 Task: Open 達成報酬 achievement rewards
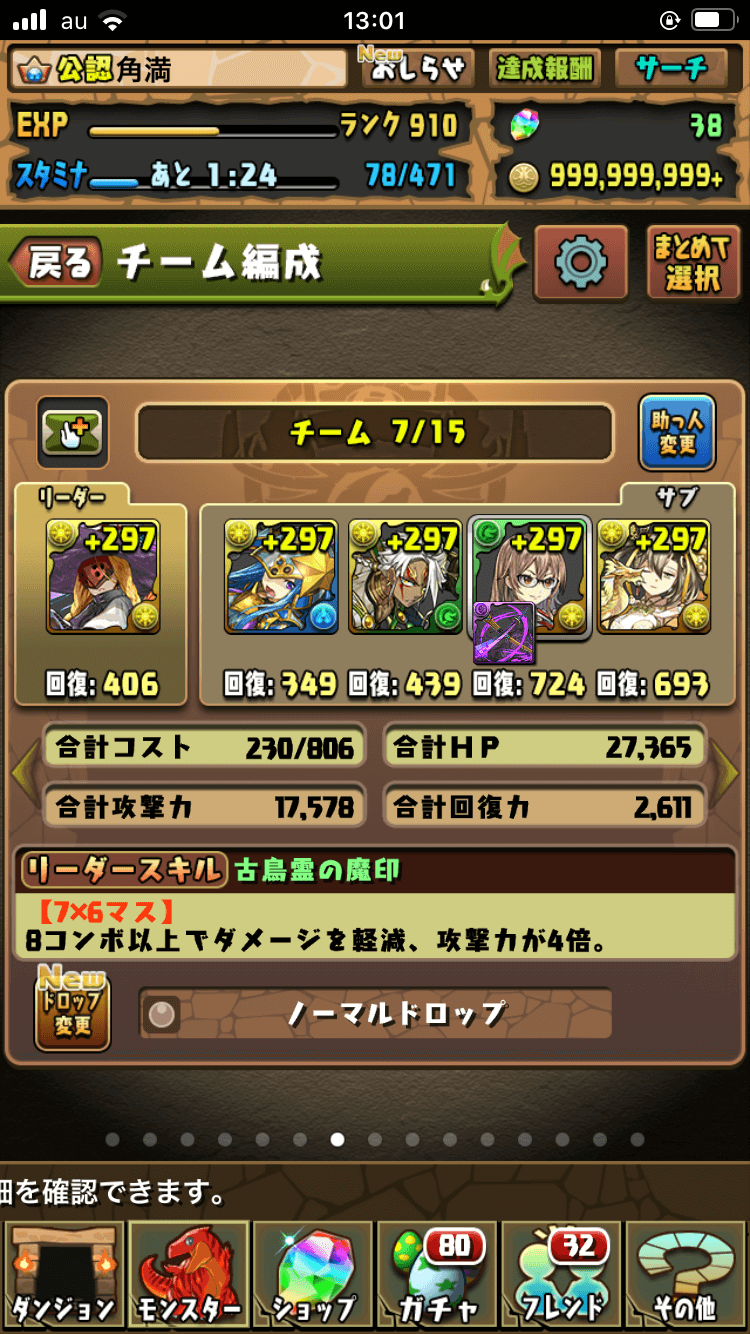(545, 68)
